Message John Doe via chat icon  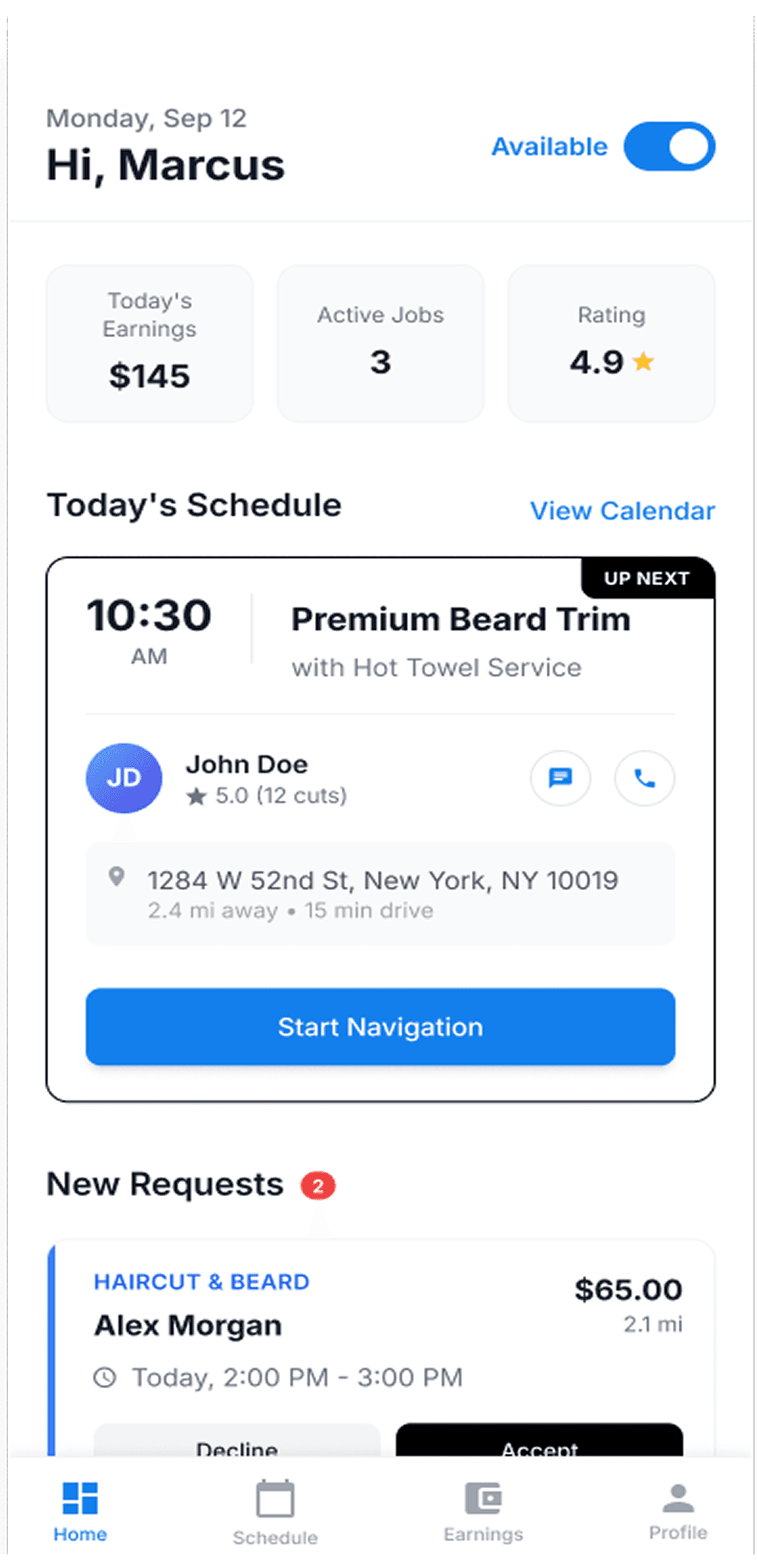[x=560, y=779]
